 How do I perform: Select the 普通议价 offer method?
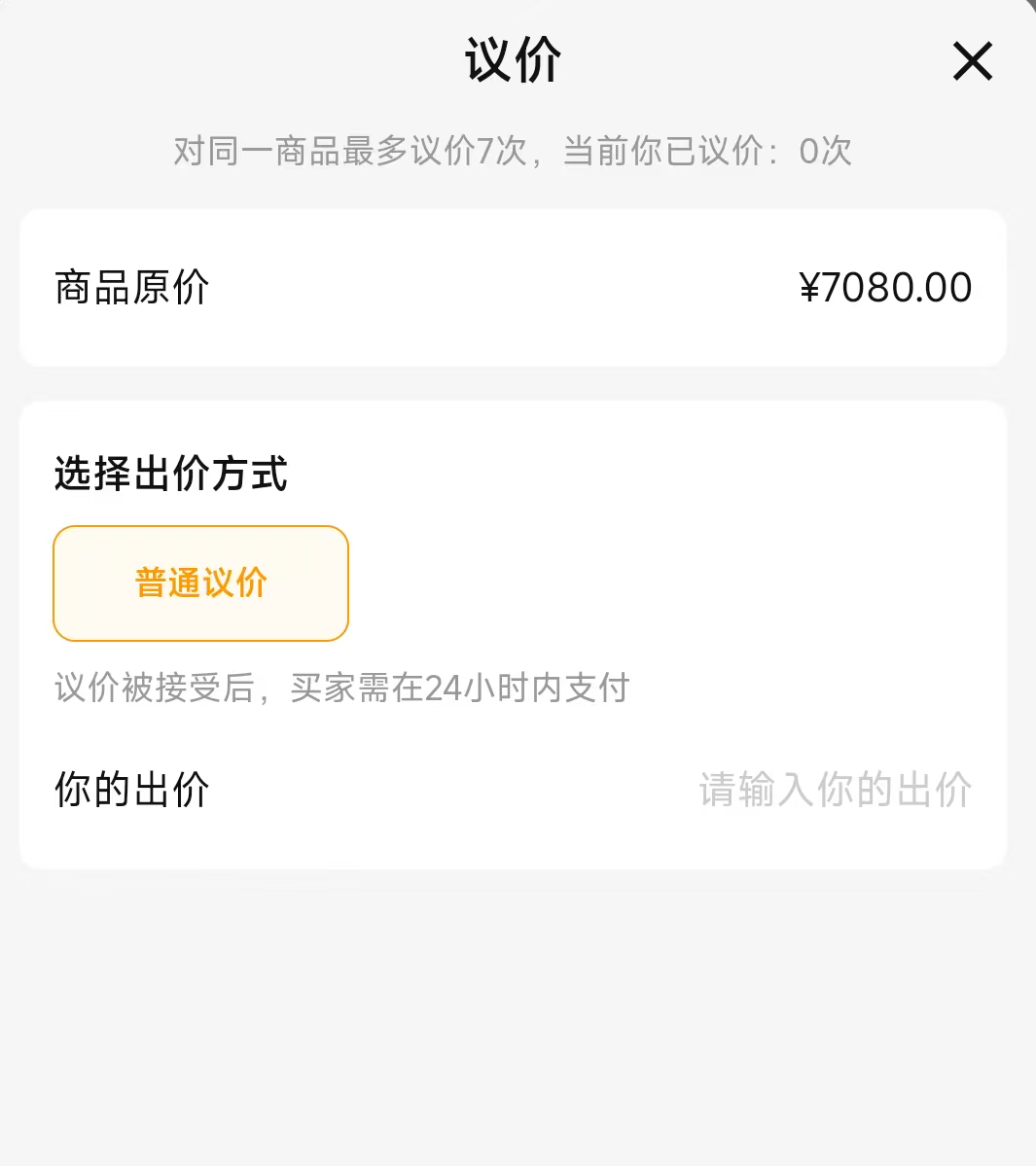point(200,583)
